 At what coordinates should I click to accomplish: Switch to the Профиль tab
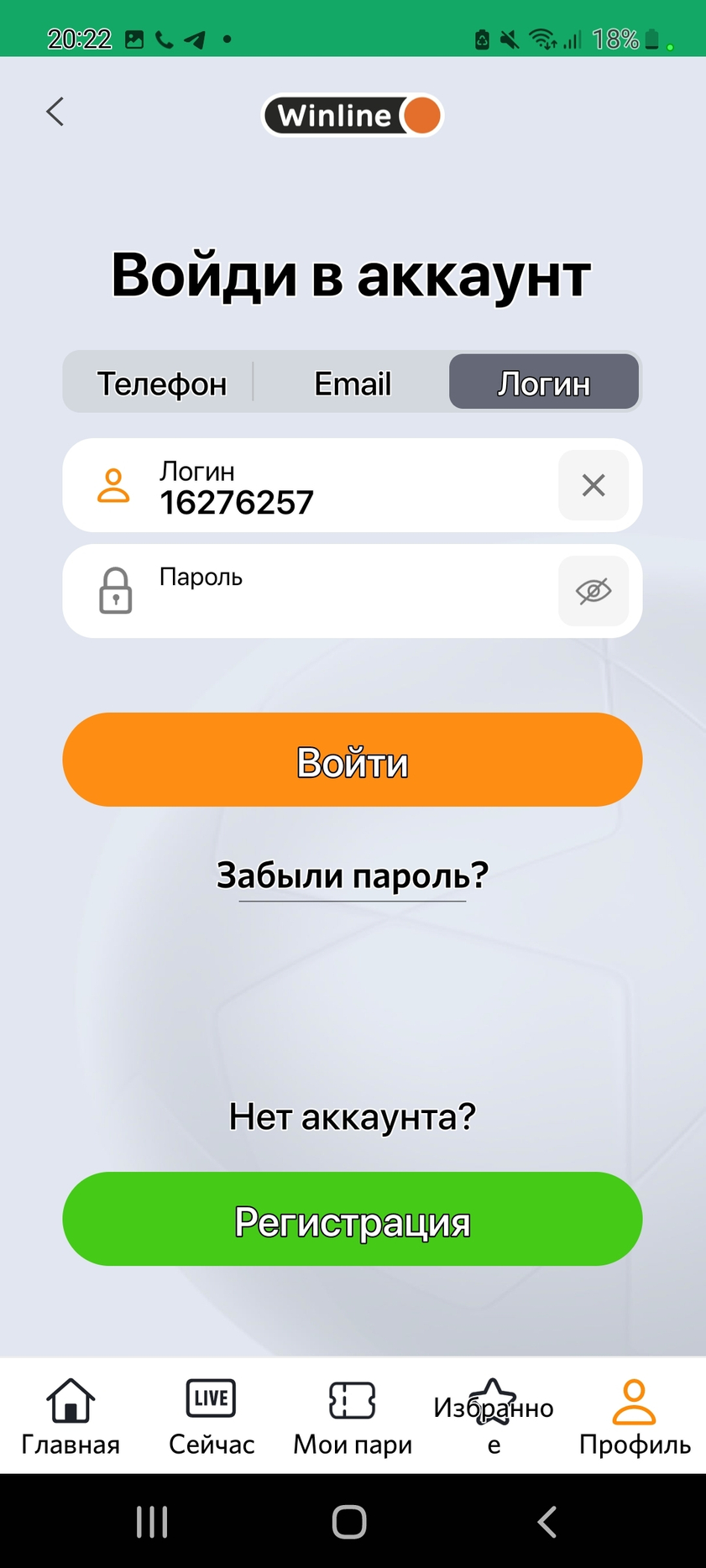click(x=635, y=1417)
